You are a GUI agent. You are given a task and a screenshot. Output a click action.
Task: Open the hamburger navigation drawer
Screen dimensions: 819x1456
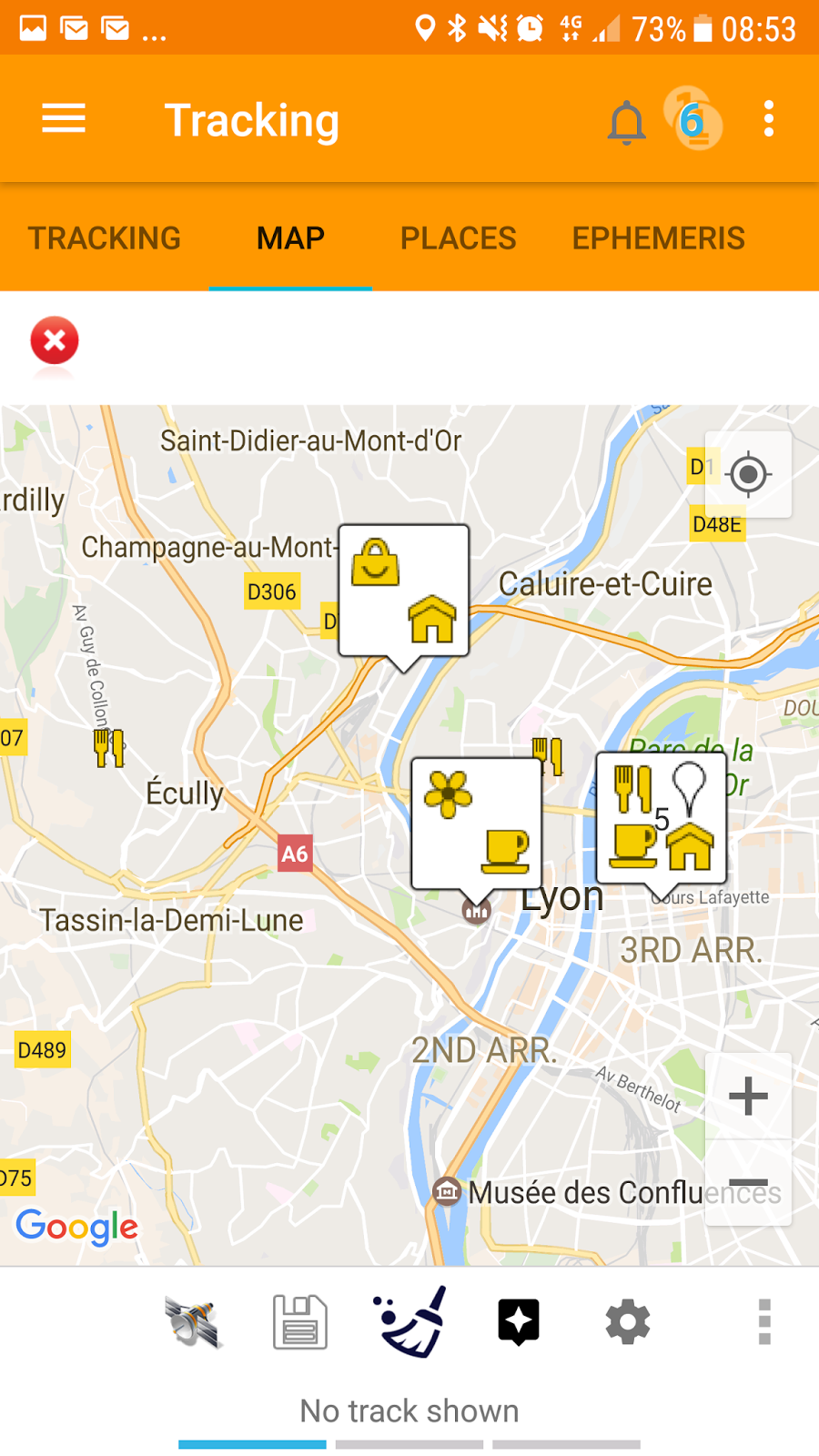[x=64, y=119]
